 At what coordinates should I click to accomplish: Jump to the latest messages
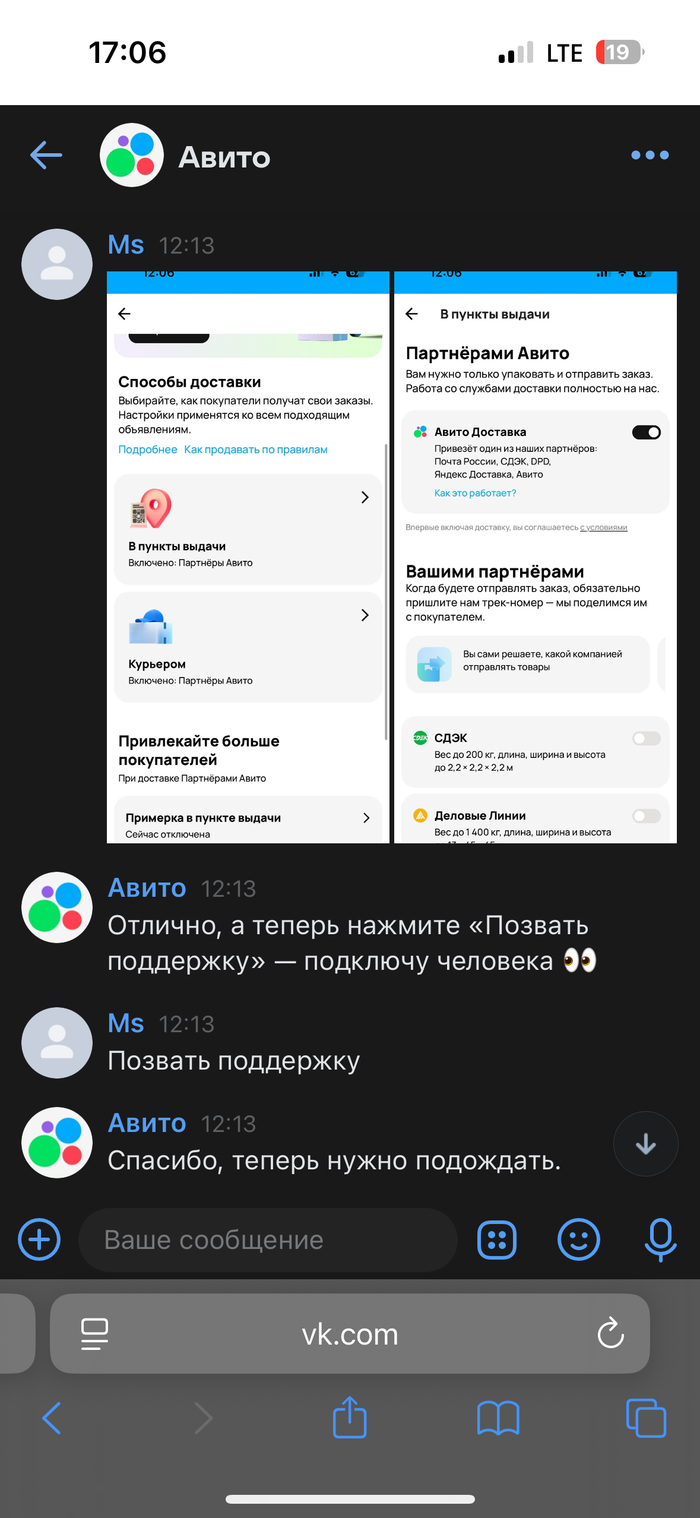[645, 1144]
